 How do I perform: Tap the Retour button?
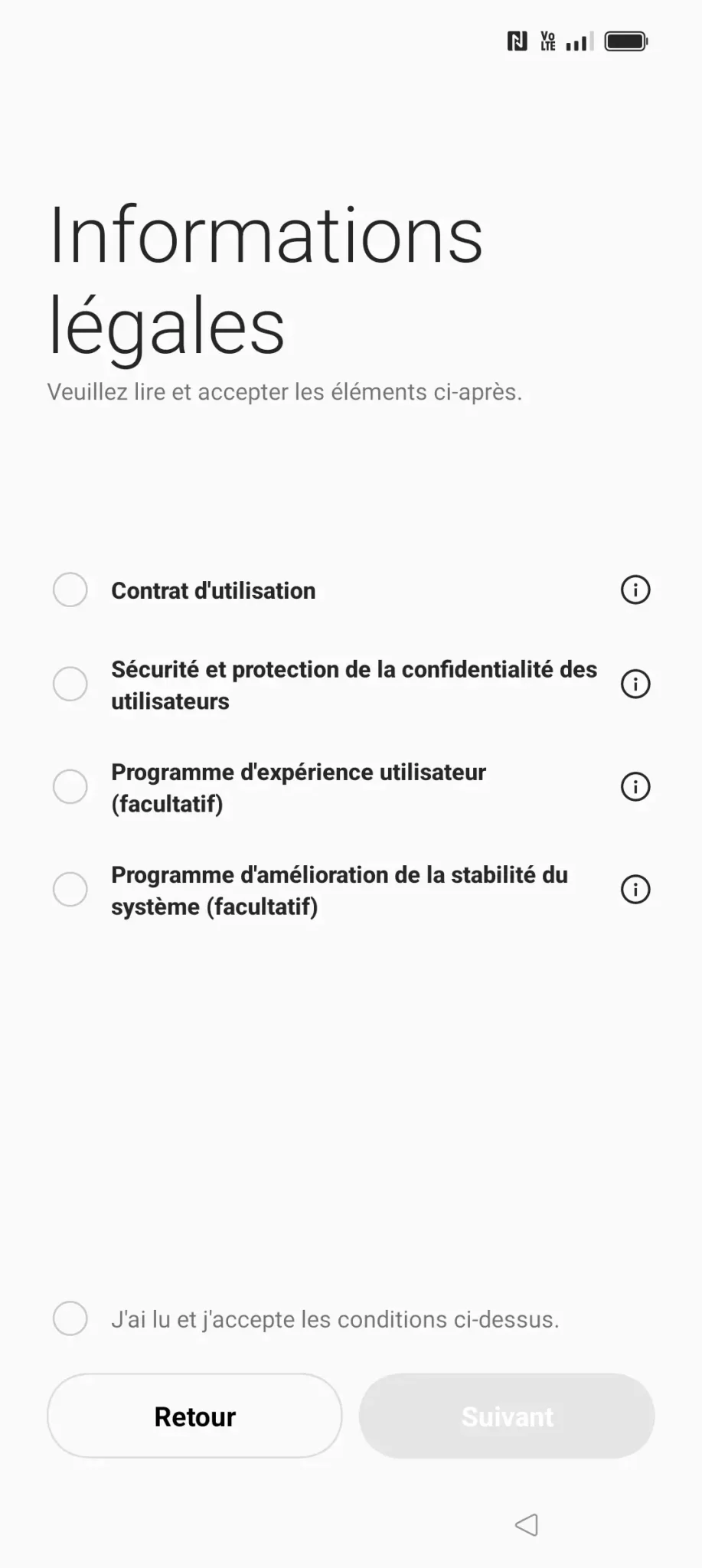(194, 1416)
